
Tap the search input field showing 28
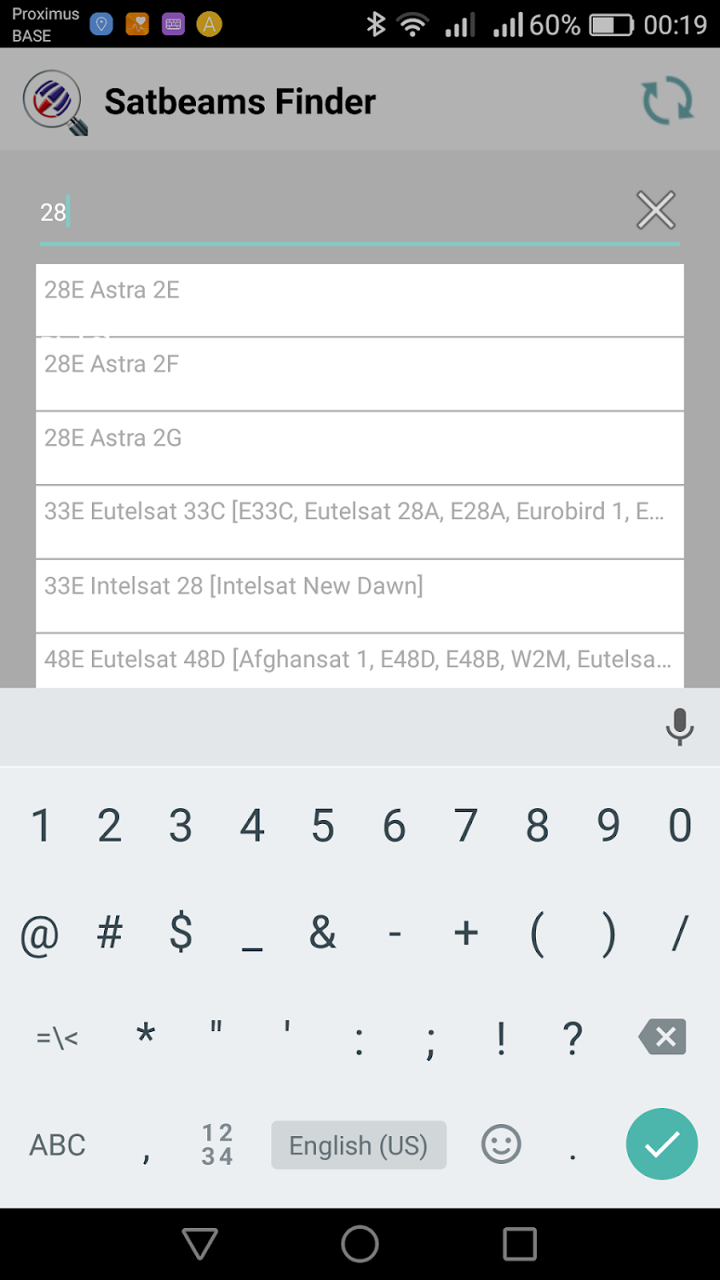click(x=300, y=211)
